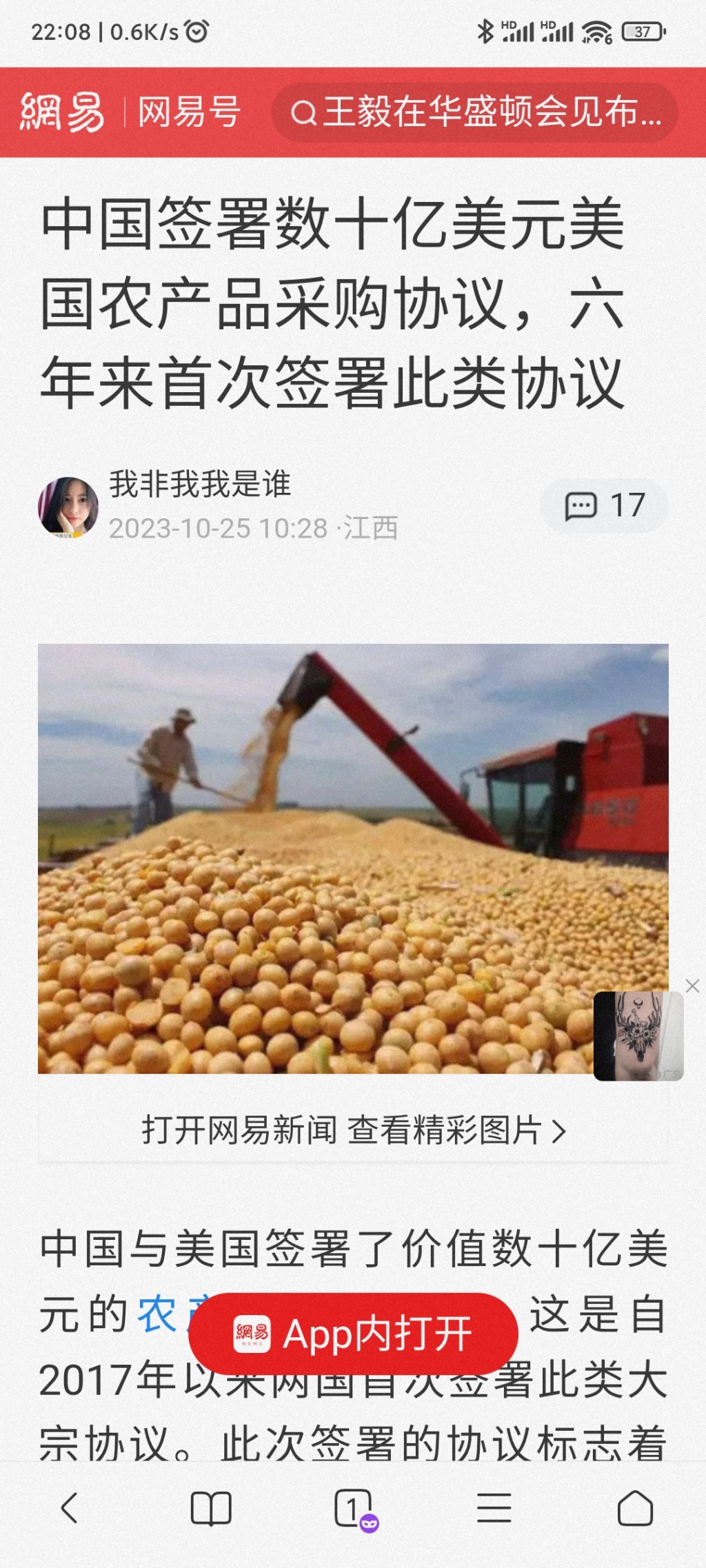Open the 17 comments
This screenshot has width=706, height=1568.
coord(605,505)
